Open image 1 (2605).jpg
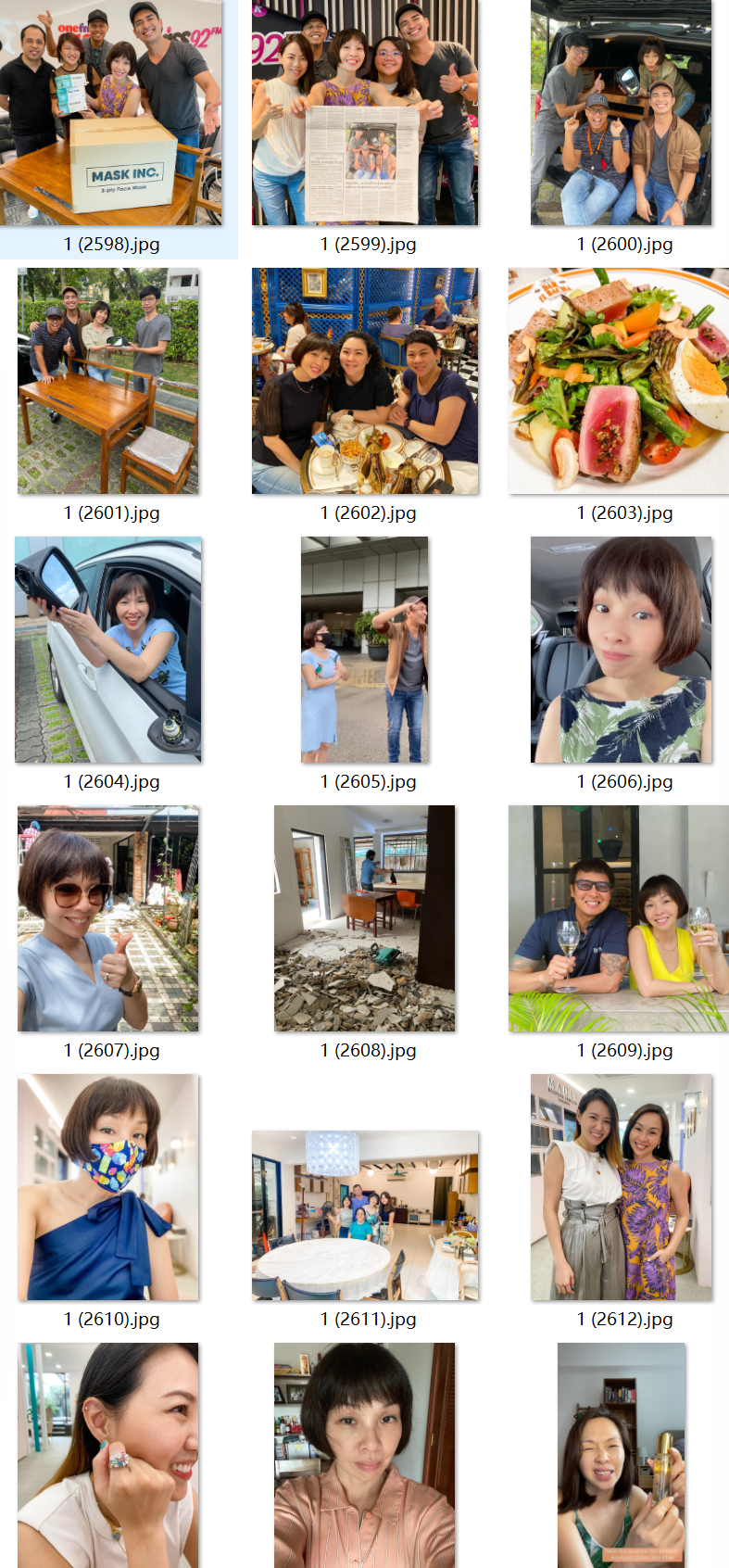The height and width of the screenshot is (1568, 729). click(x=365, y=650)
